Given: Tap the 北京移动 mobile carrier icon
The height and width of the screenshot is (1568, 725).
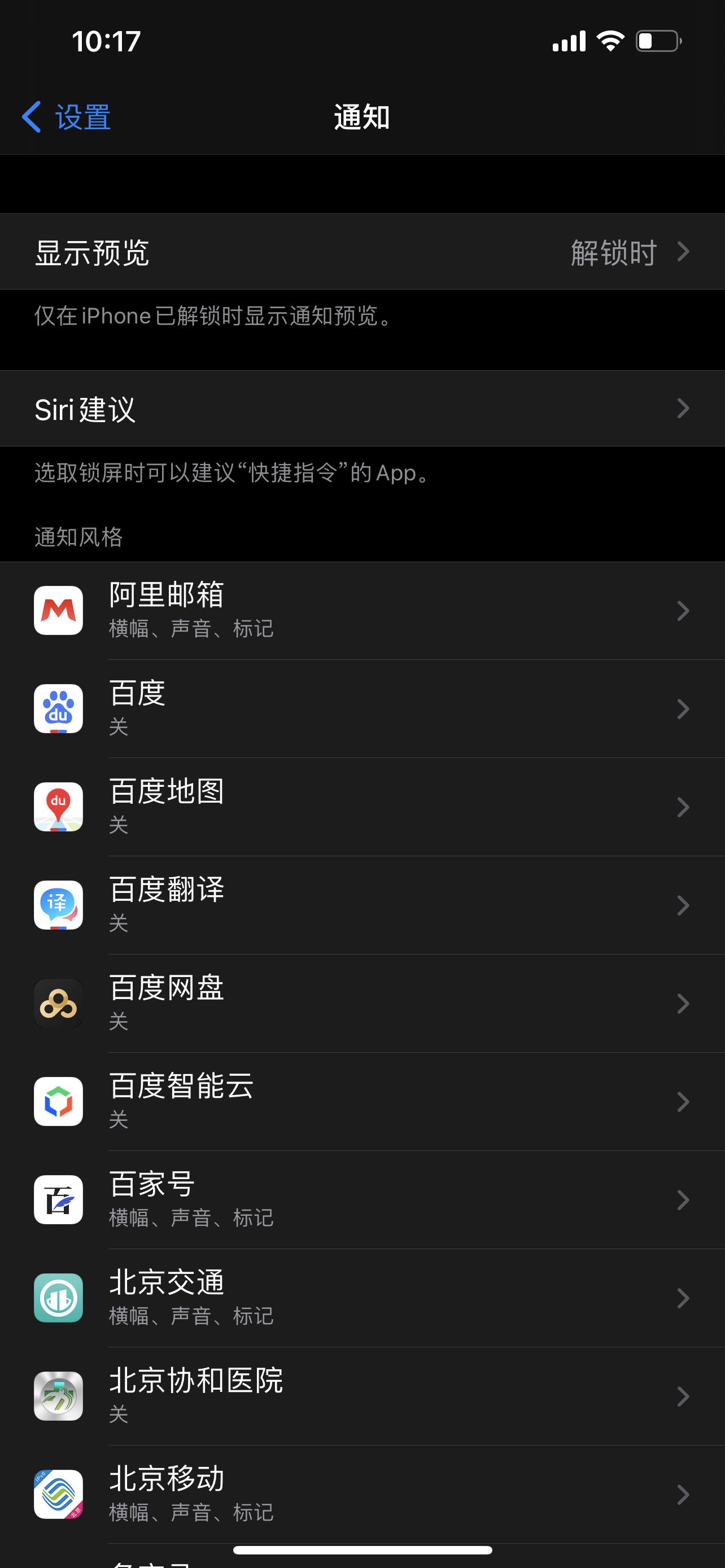Looking at the screenshot, I should tap(58, 1496).
